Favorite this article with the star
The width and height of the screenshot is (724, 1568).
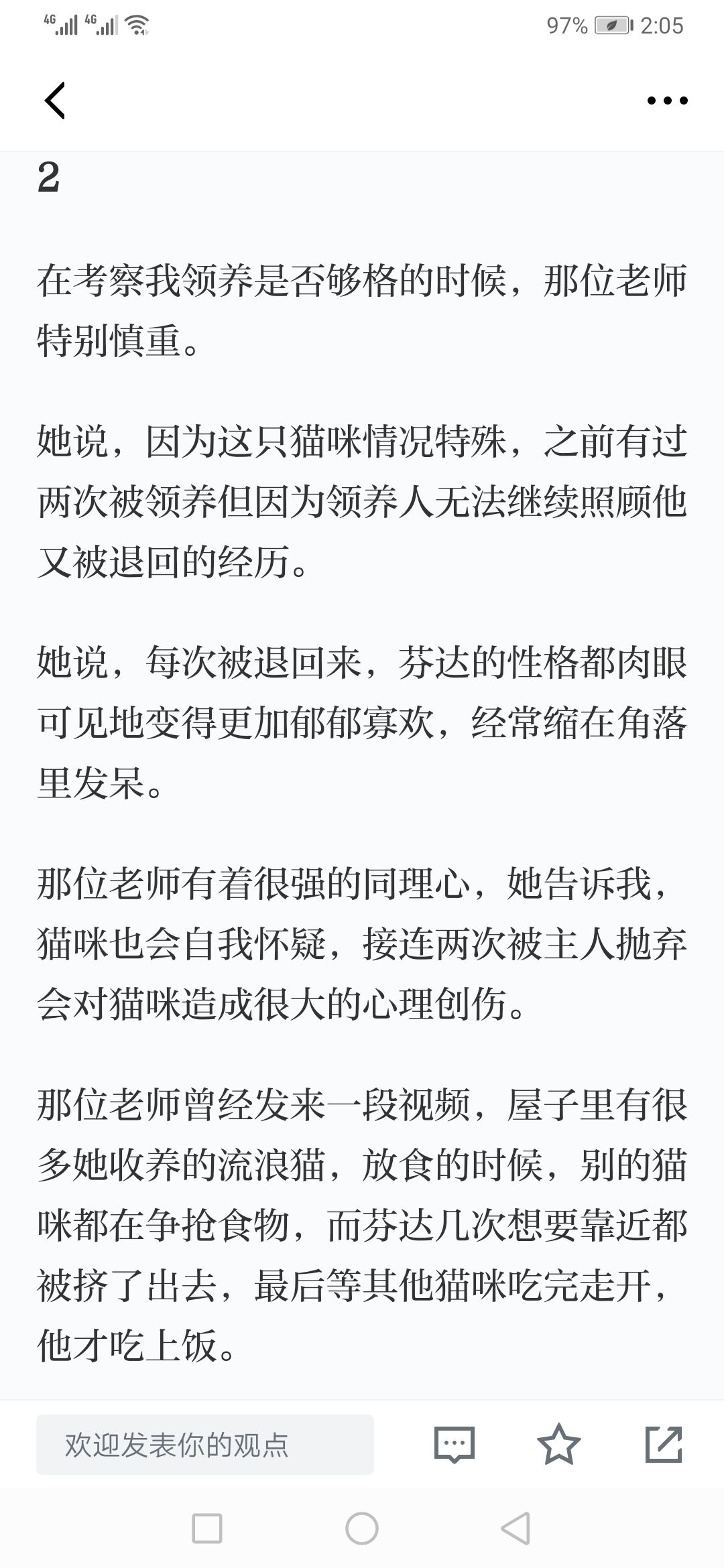559,1444
